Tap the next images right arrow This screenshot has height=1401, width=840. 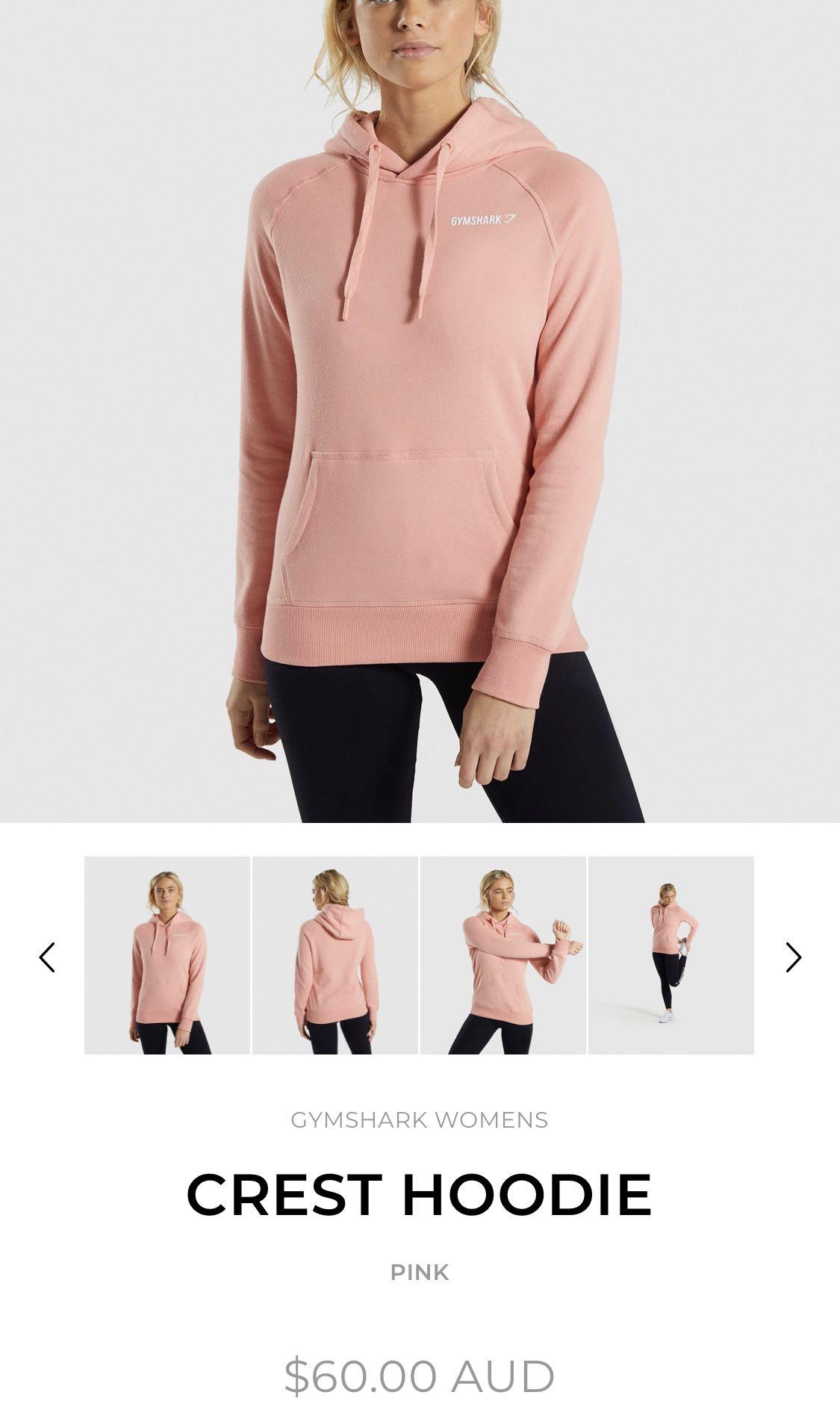(x=793, y=957)
